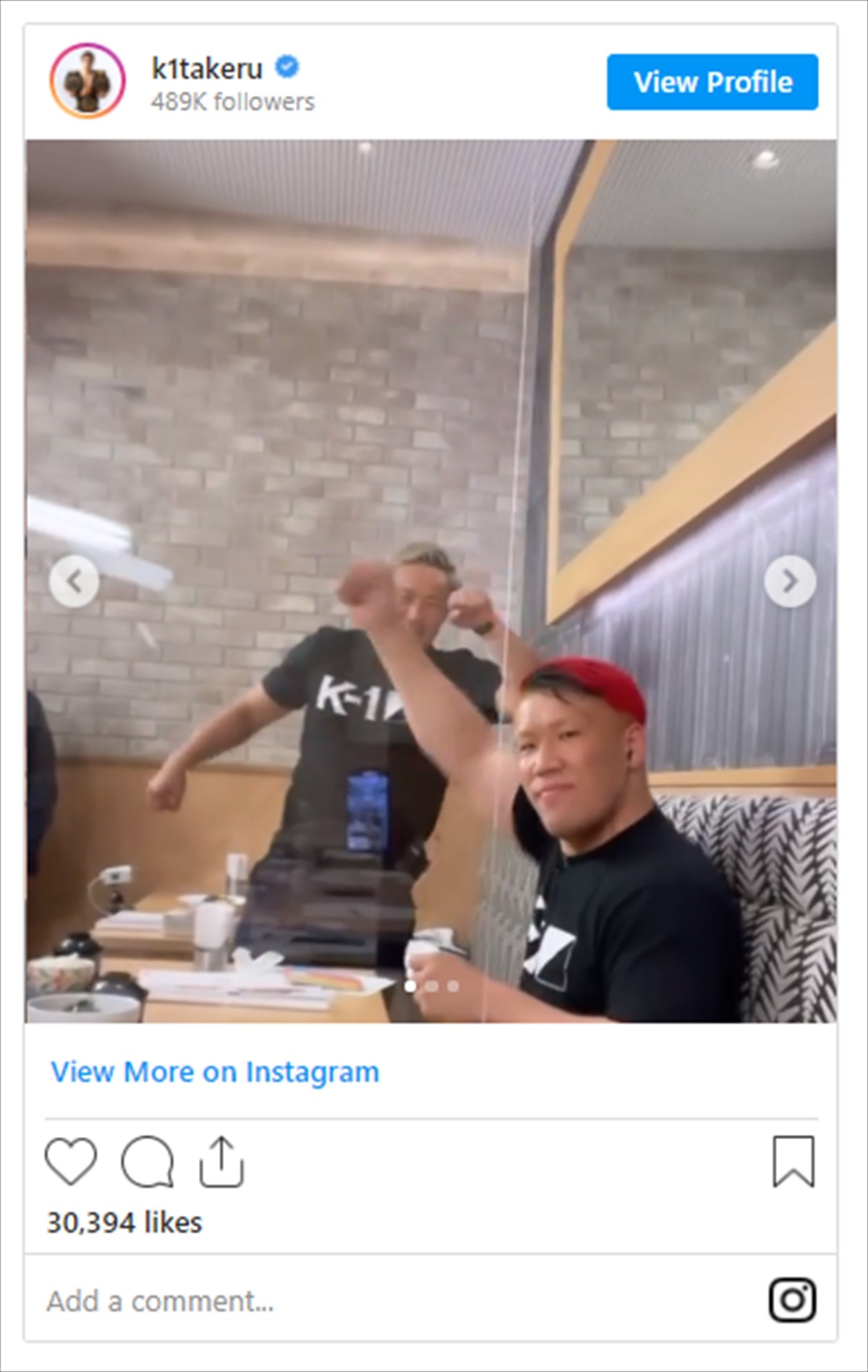This screenshot has width=868, height=1372.
Task: Open comments via the speech bubble icon
Action: tap(148, 1161)
